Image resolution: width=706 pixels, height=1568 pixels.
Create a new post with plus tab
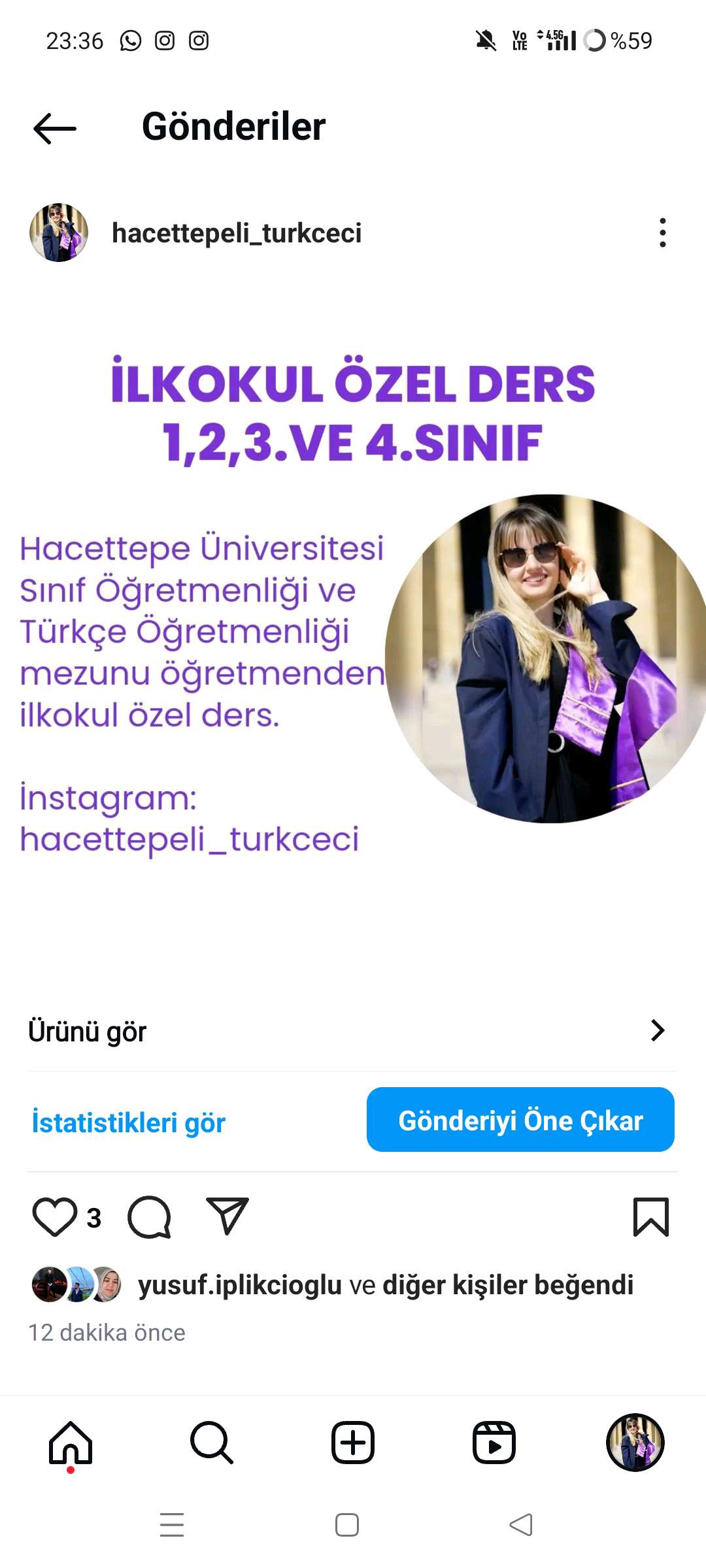(x=353, y=1443)
